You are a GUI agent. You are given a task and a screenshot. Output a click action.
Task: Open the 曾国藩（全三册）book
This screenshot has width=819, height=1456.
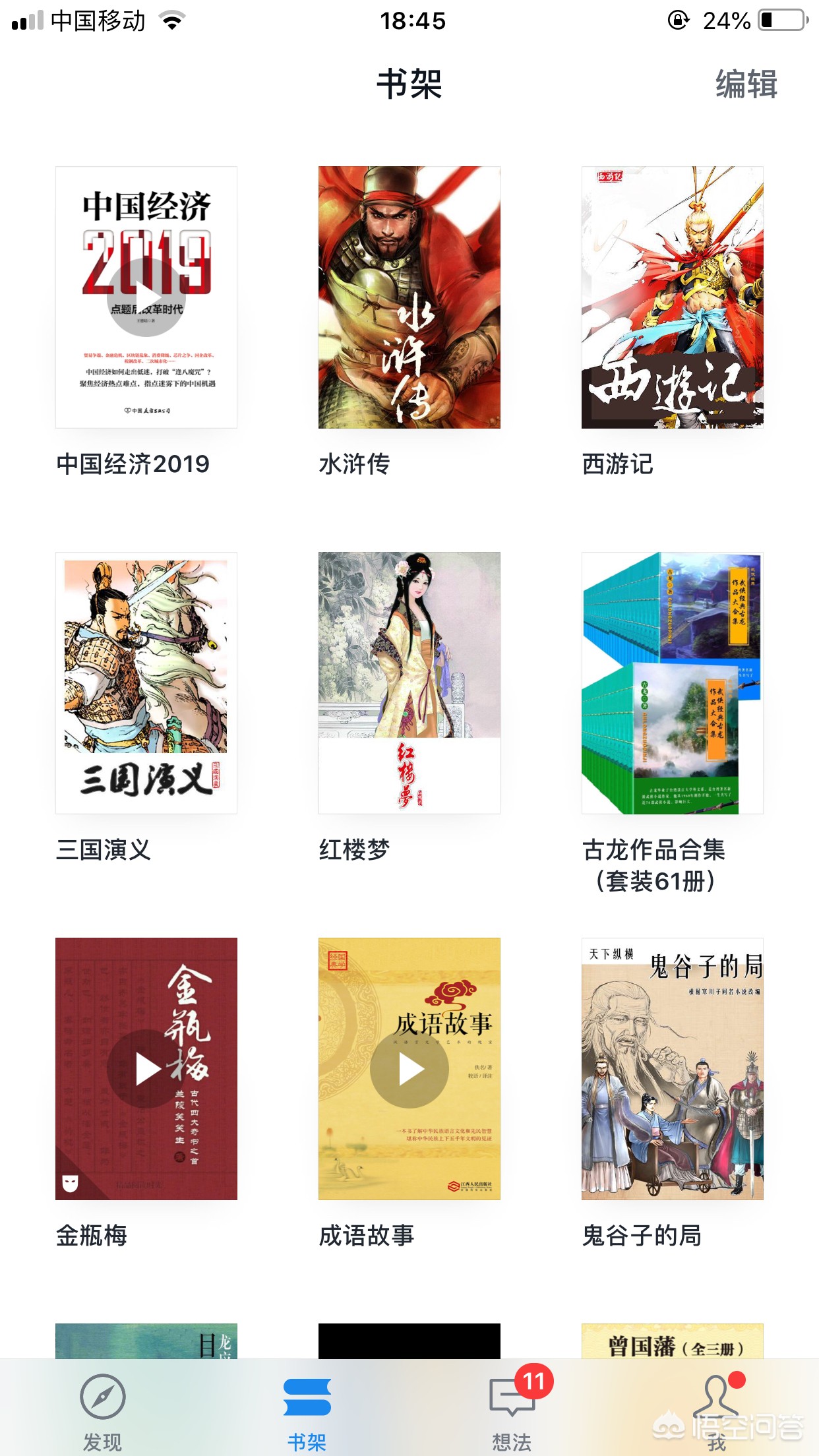(672, 1341)
